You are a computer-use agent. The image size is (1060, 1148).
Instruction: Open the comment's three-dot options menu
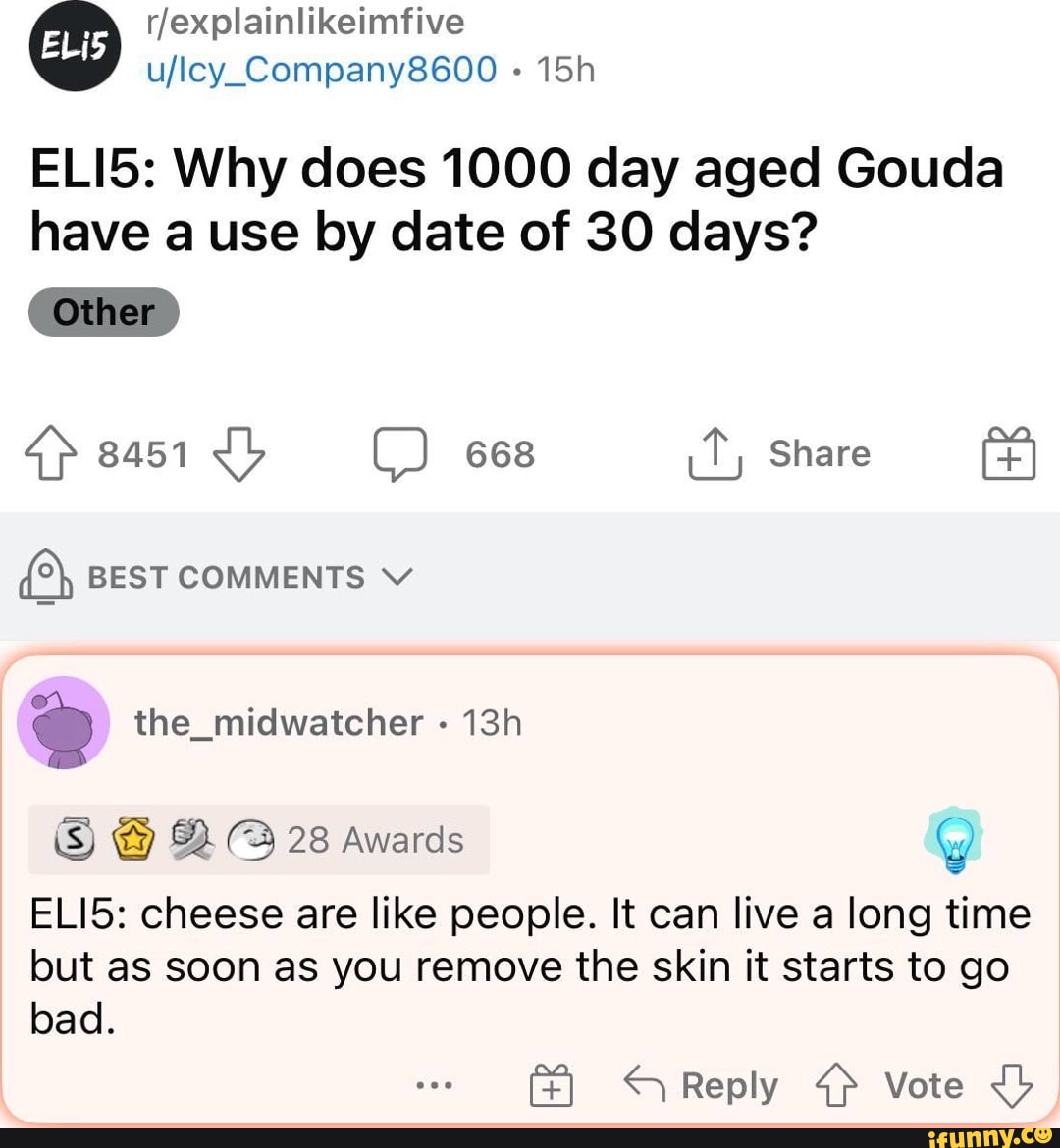point(434,1086)
